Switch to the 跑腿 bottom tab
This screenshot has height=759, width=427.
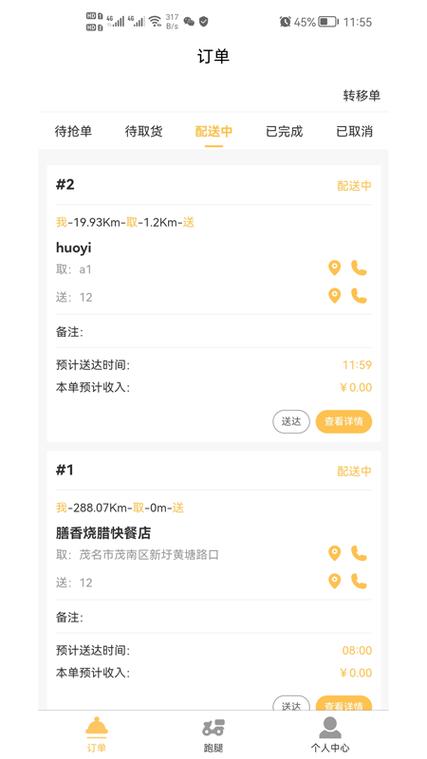[x=214, y=735]
